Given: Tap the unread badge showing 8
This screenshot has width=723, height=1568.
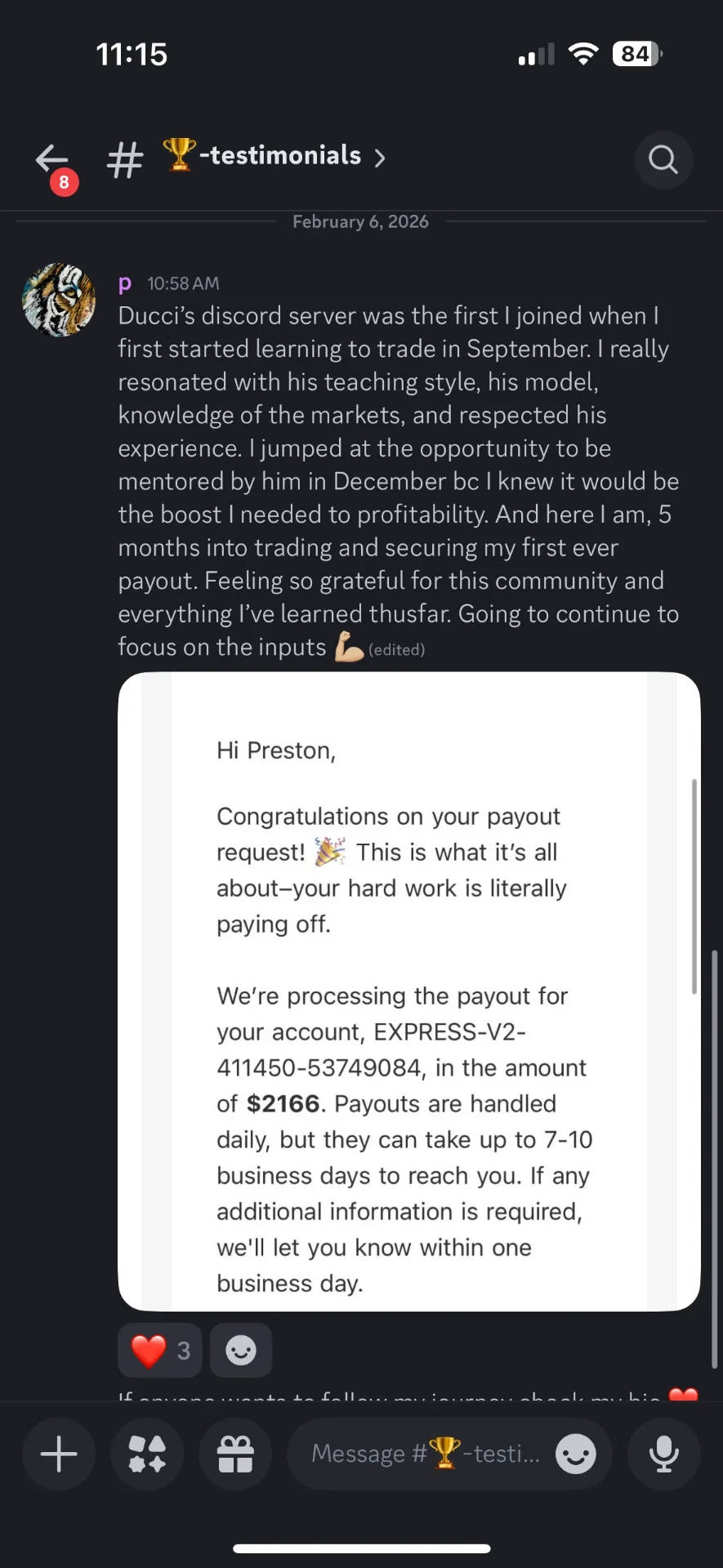Looking at the screenshot, I should coord(63,182).
